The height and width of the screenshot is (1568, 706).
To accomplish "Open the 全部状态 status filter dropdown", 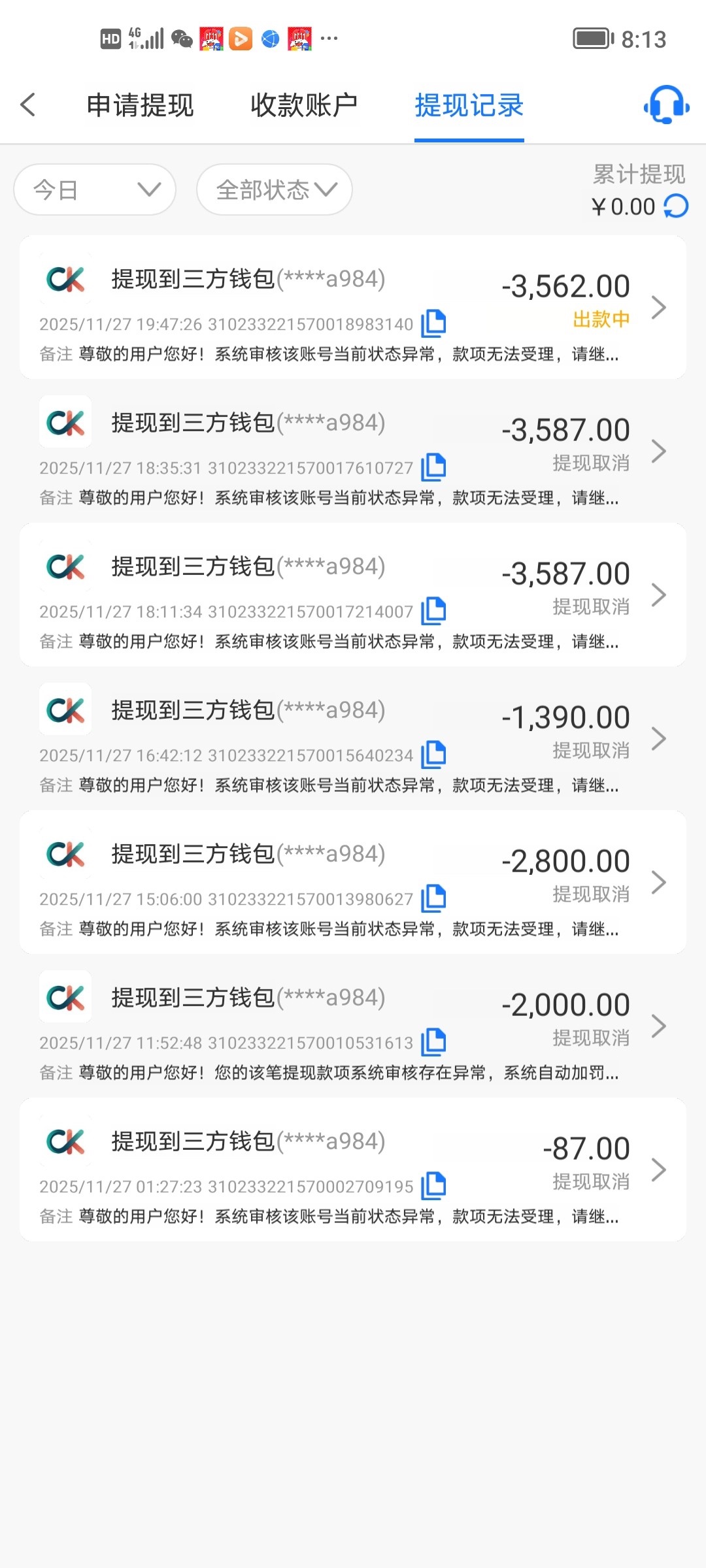I will point(273,189).
